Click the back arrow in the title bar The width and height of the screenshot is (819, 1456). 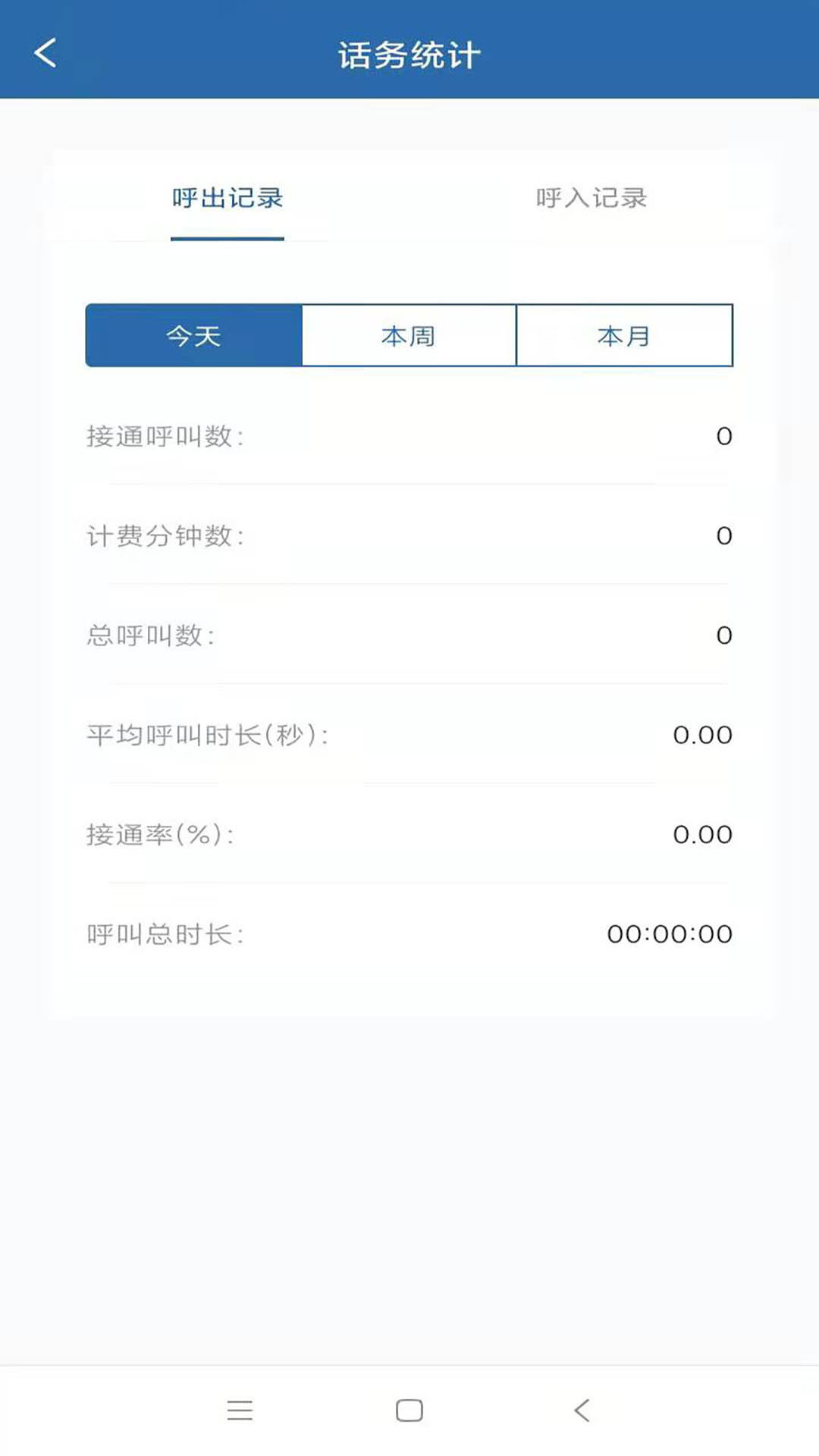(45, 54)
